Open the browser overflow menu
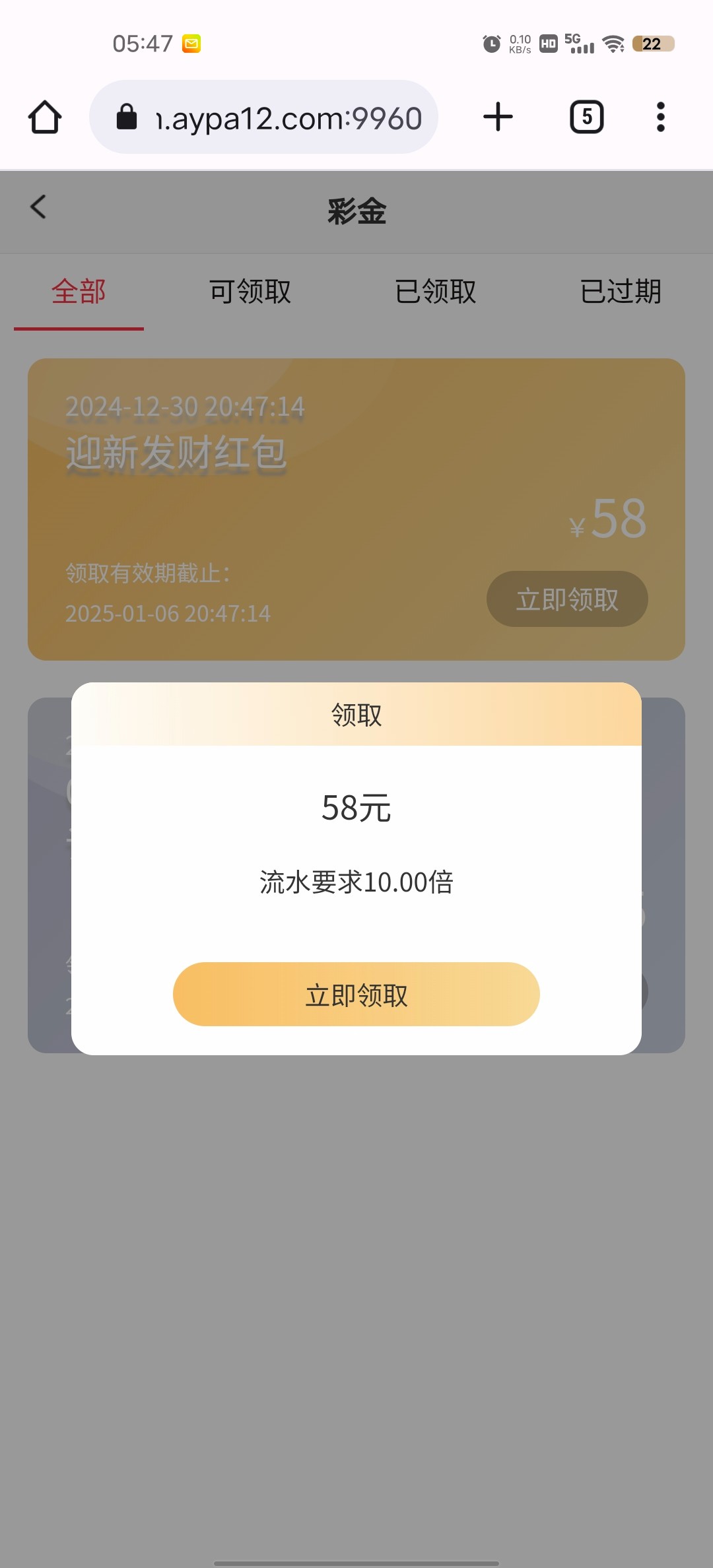Screen dimensions: 713x1568 [660, 117]
